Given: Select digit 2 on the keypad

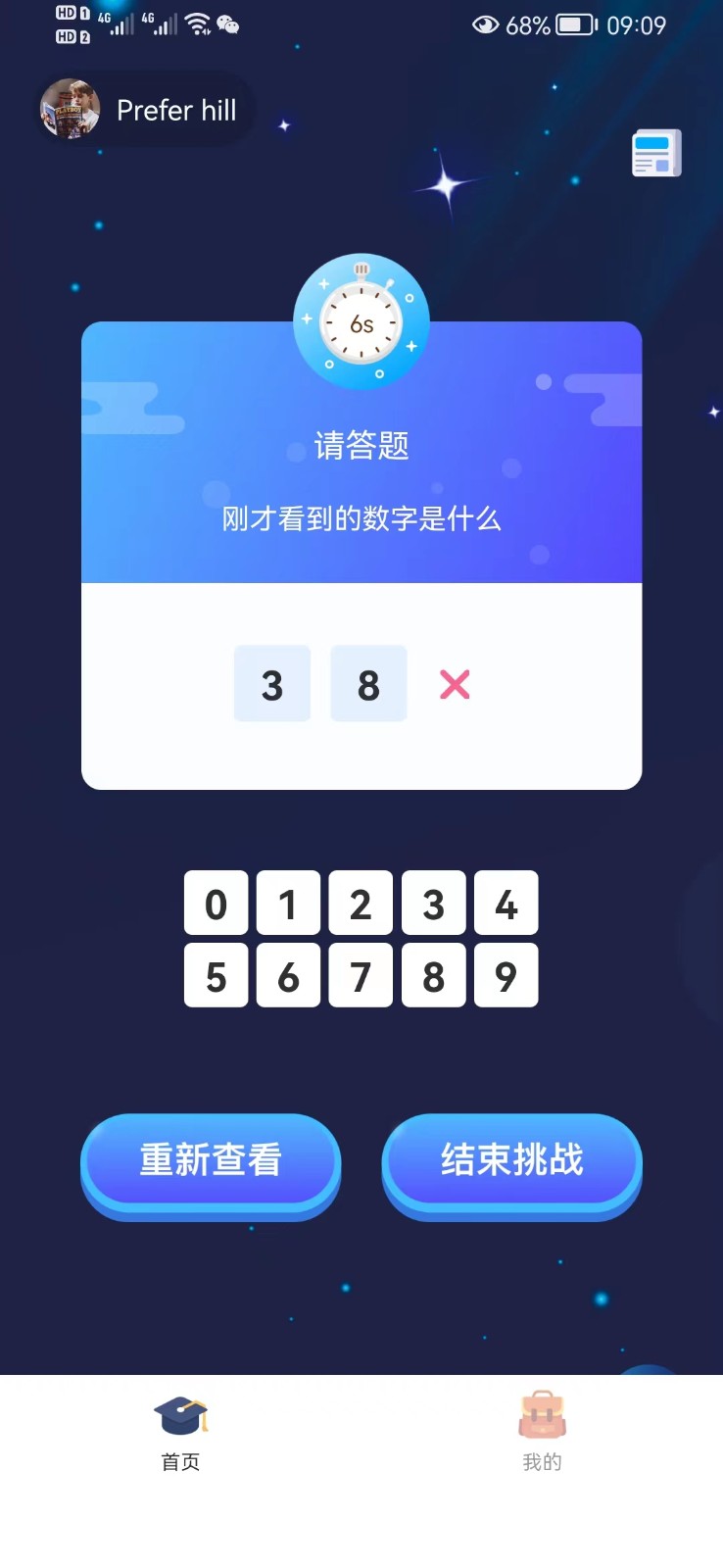Looking at the screenshot, I should tap(361, 904).
